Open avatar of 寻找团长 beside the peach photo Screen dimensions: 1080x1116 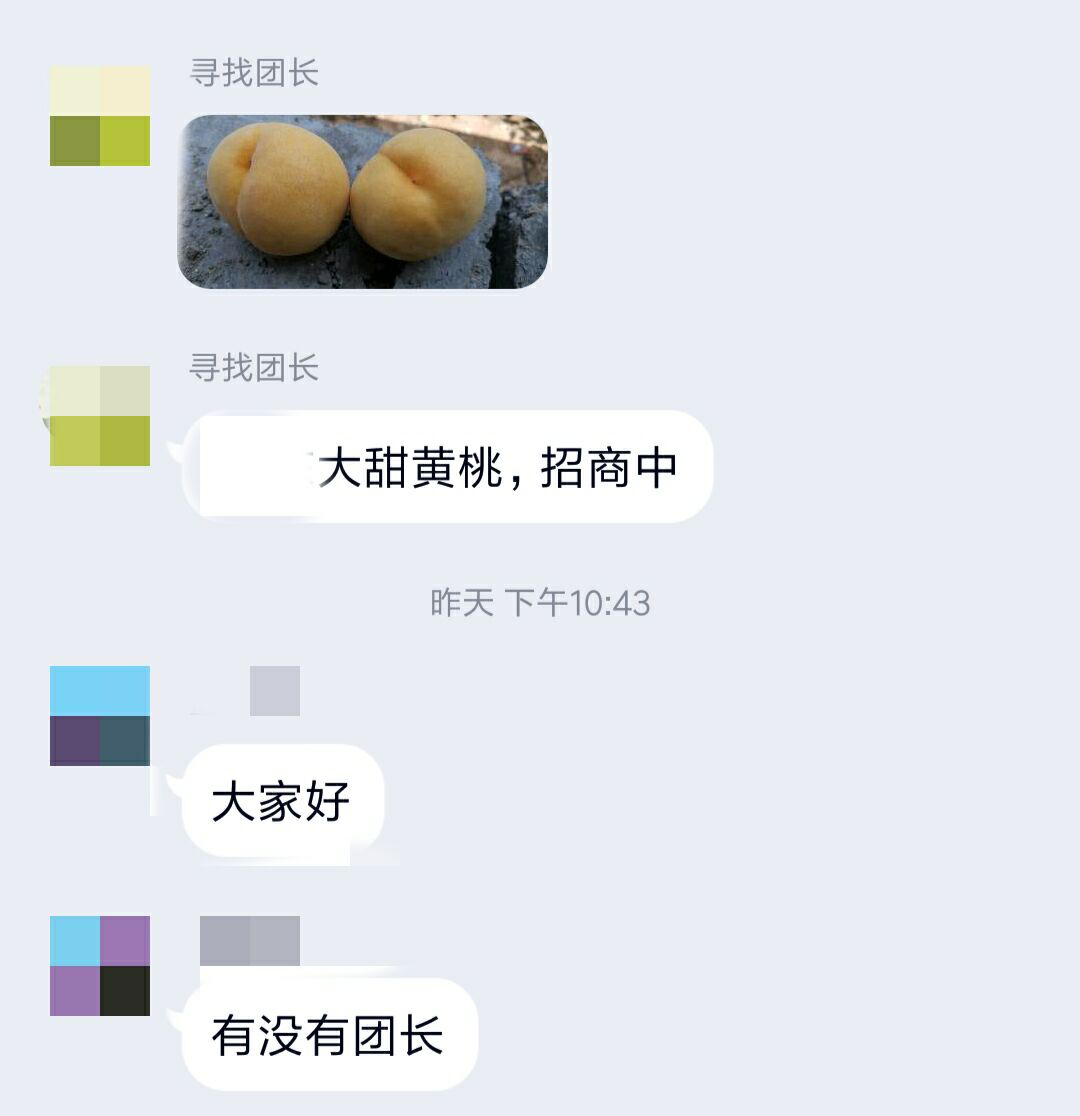pyautogui.click(x=100, y=116)
